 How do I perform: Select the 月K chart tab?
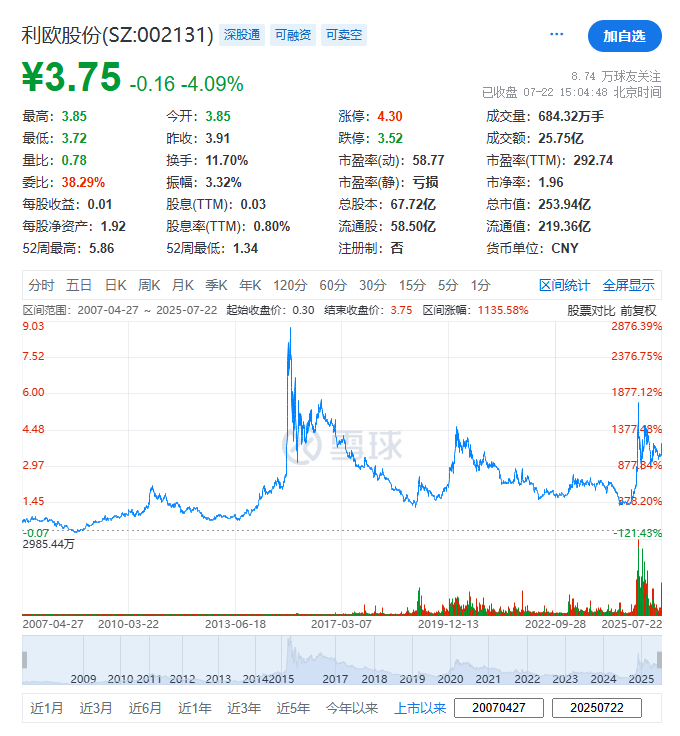pyautogui.click(x=183, y=285)
